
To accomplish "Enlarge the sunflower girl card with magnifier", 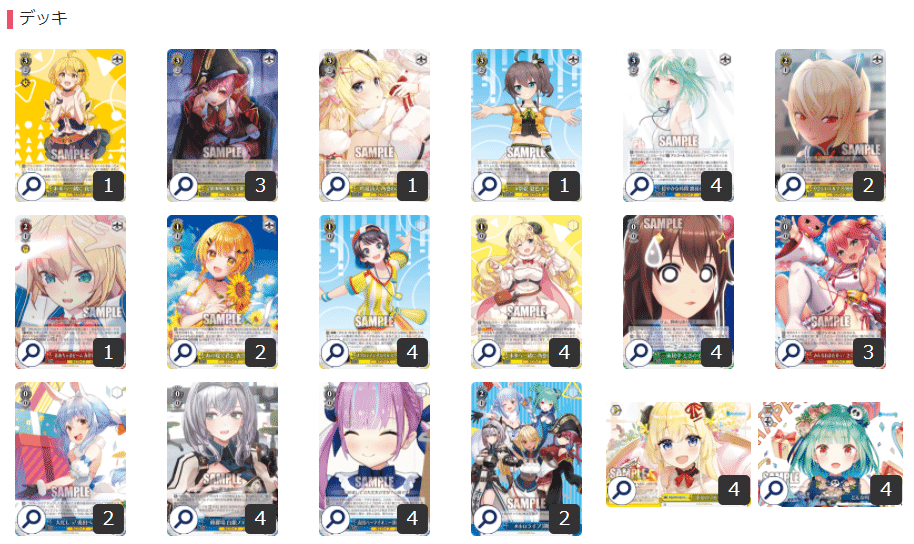I will [183, 352].
